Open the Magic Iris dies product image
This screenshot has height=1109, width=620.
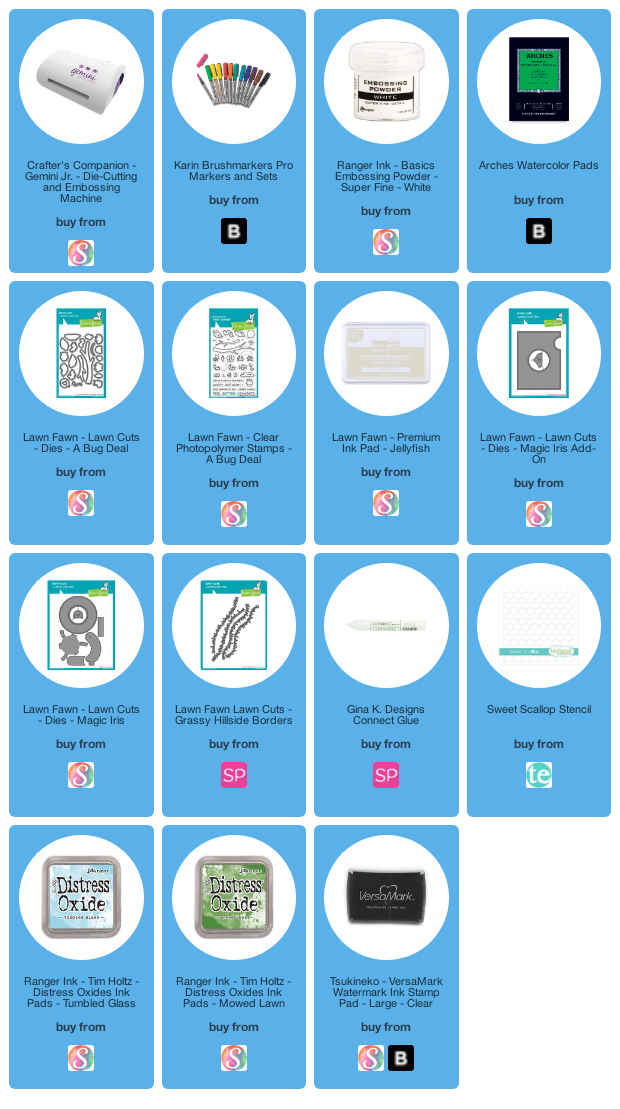(81, 625)
